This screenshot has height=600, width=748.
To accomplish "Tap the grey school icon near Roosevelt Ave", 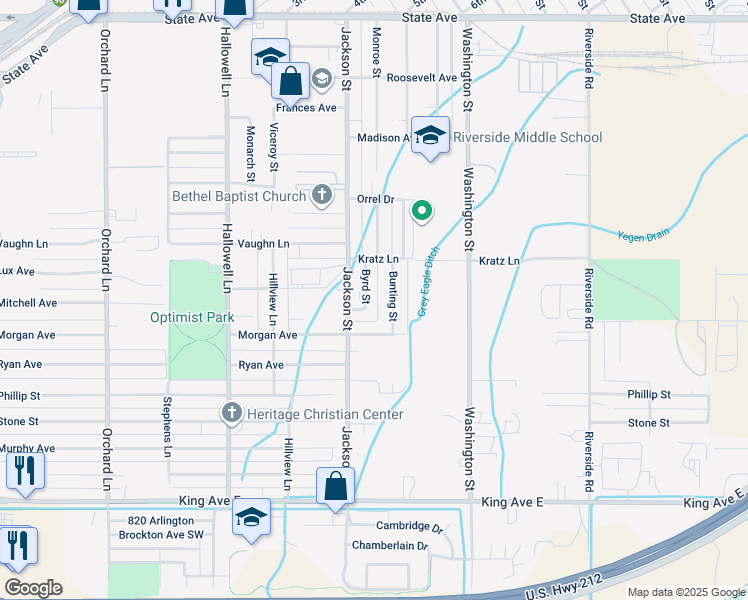I will coord(322,78).
